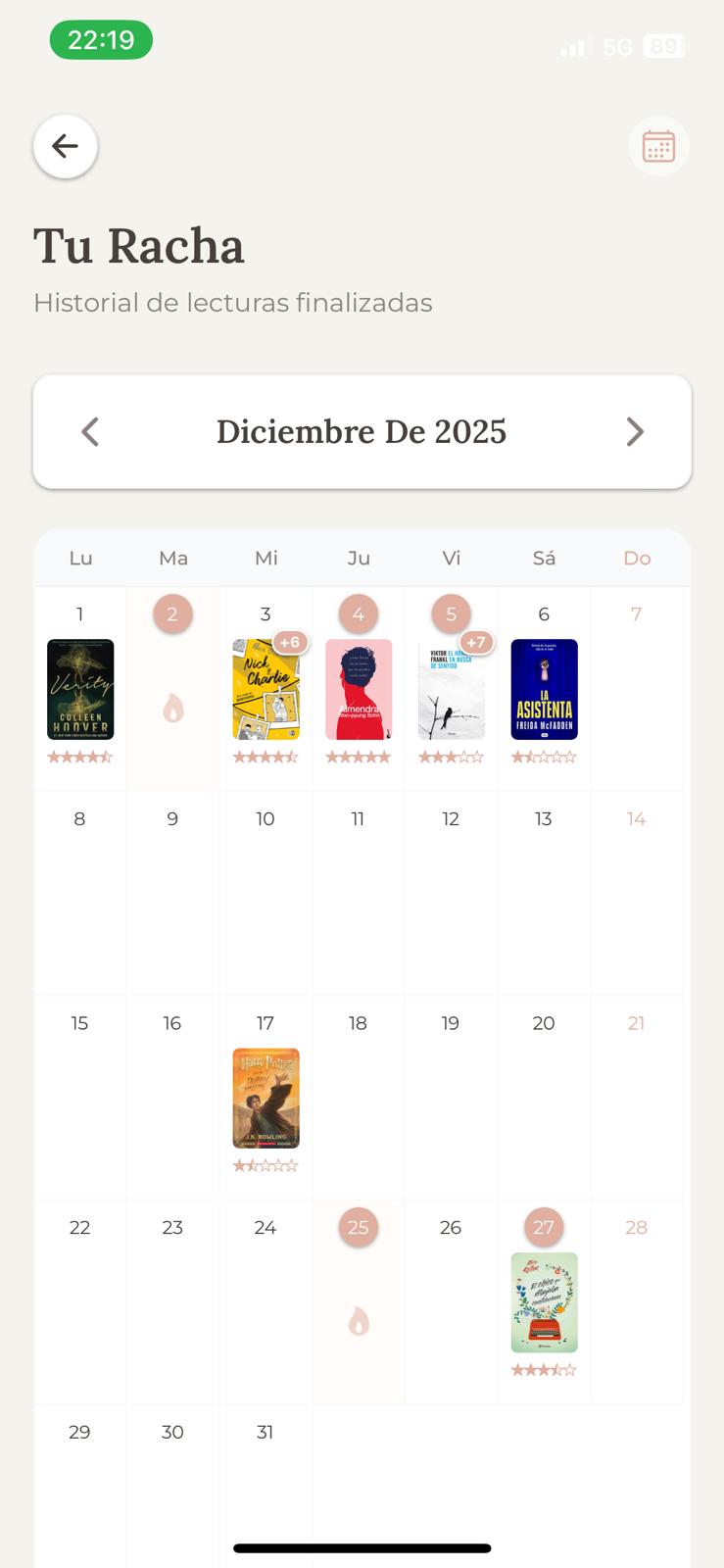Tap the +7 badge on the Viktor Frankl cover
724x1568 pixels.
pyautogui.click(x=477, y=642)
